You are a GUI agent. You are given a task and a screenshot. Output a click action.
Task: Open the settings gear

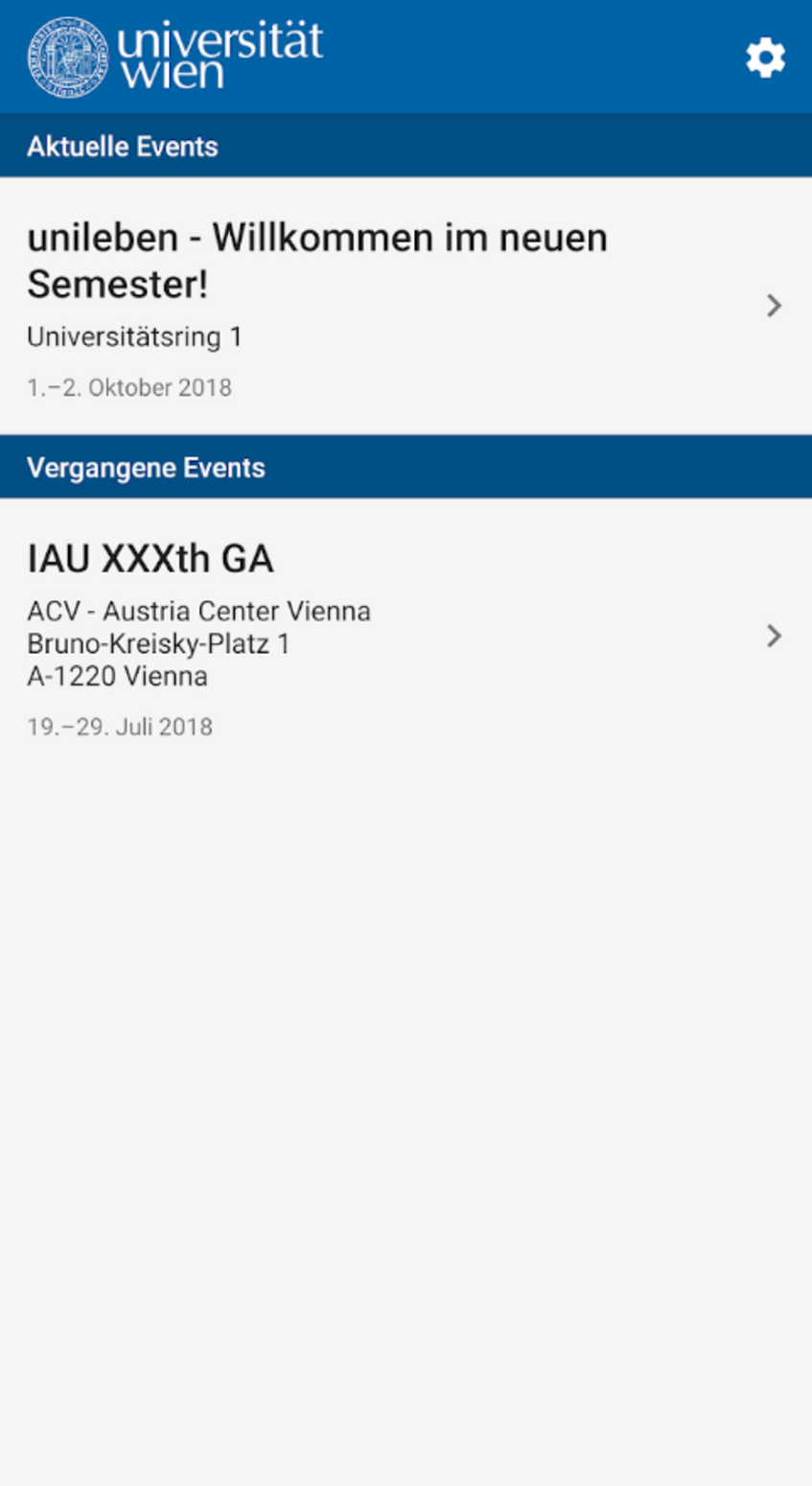click(765, 58)
